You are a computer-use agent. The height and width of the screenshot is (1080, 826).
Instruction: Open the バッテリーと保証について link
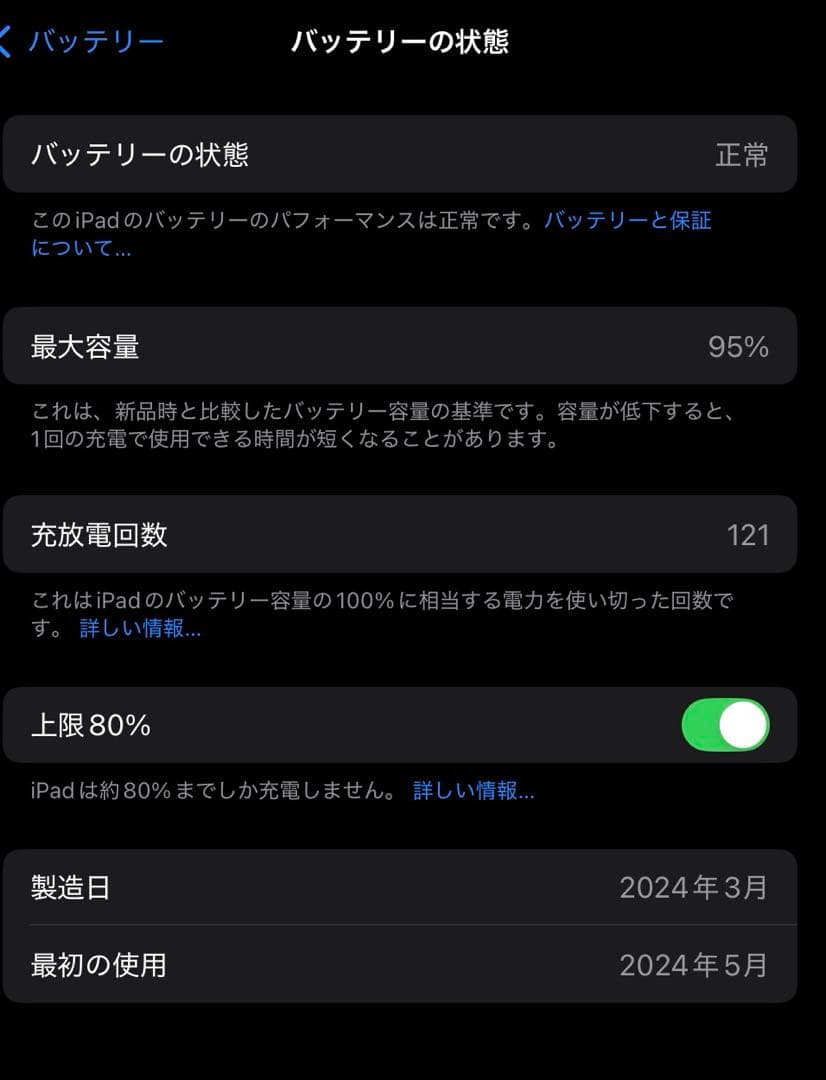point(627,220)
